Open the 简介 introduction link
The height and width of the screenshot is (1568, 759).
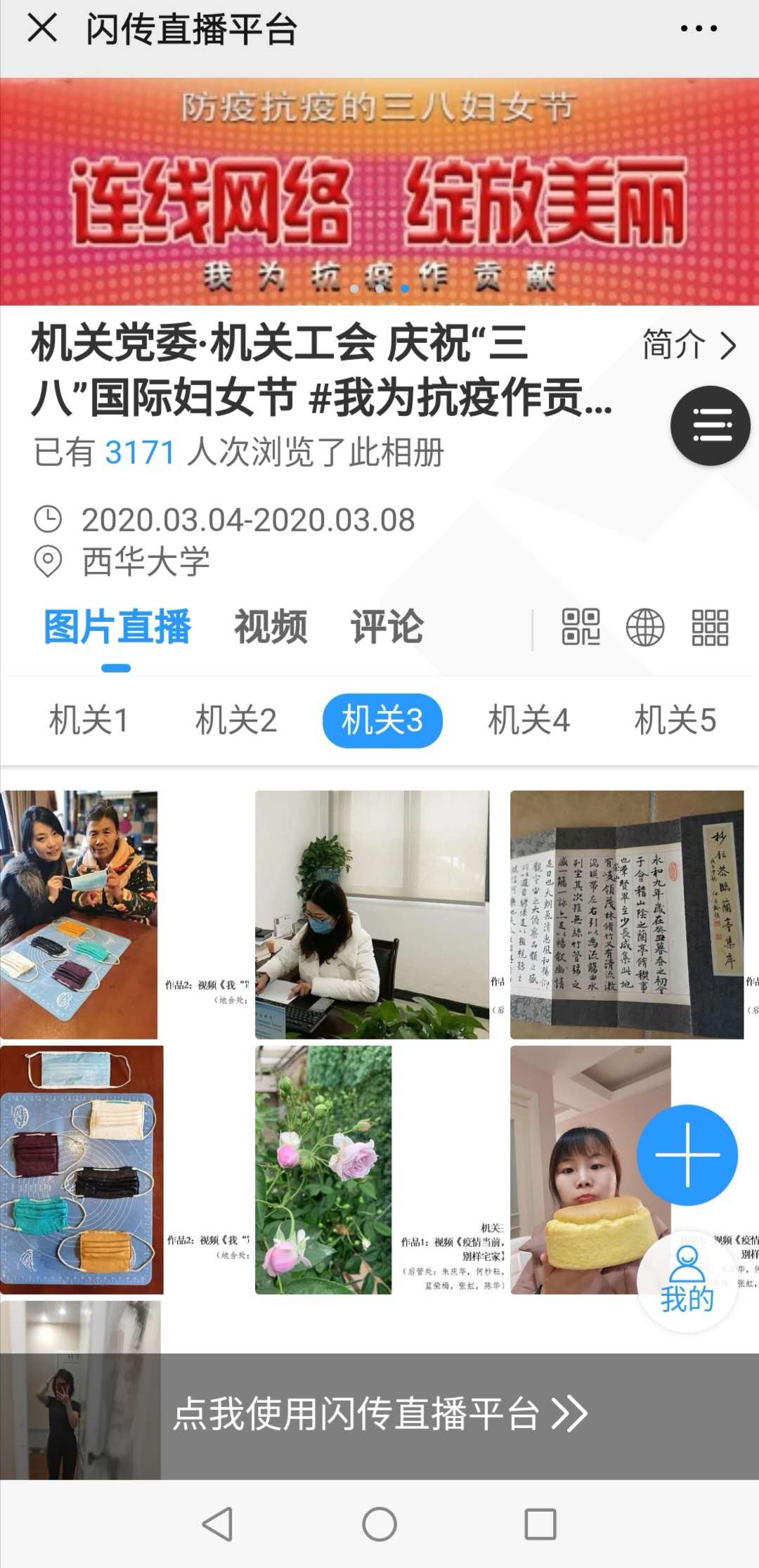689,345
